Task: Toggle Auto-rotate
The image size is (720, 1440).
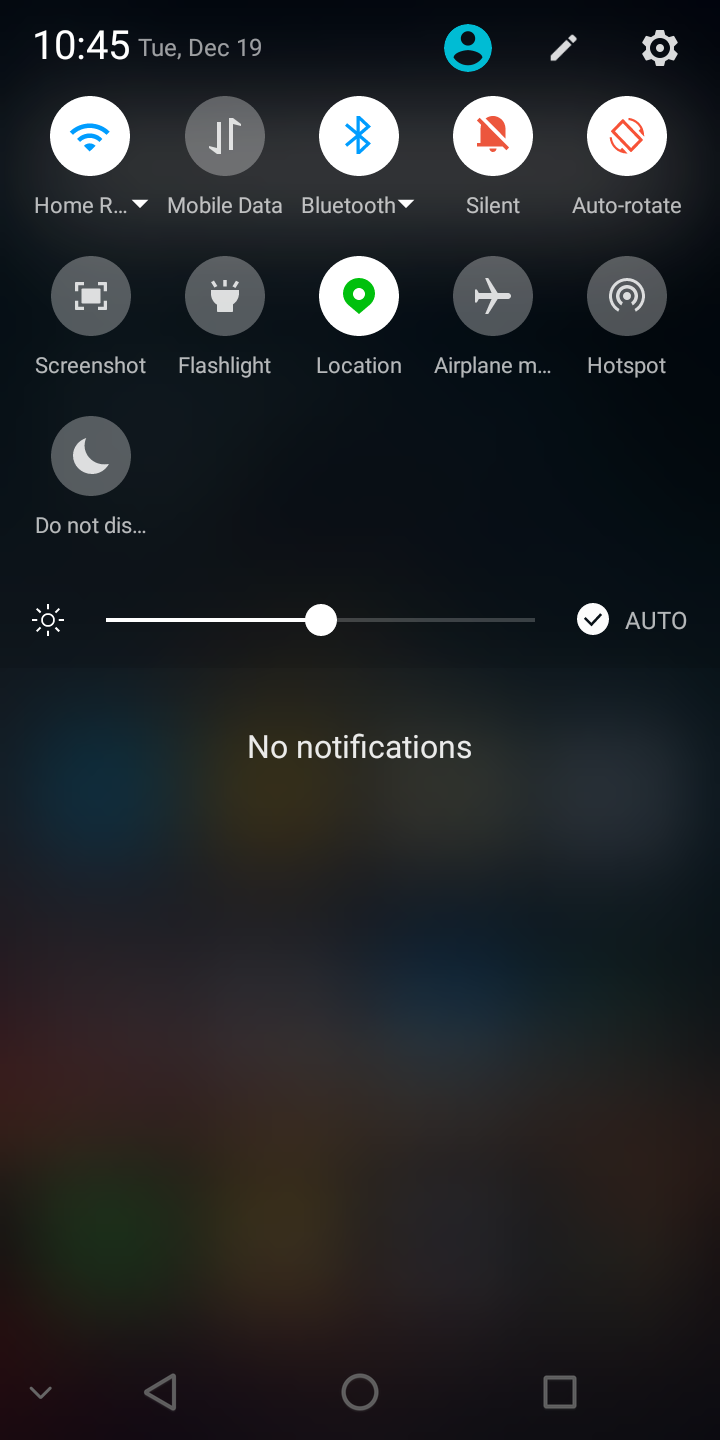Action: click(x=627, y=136)
